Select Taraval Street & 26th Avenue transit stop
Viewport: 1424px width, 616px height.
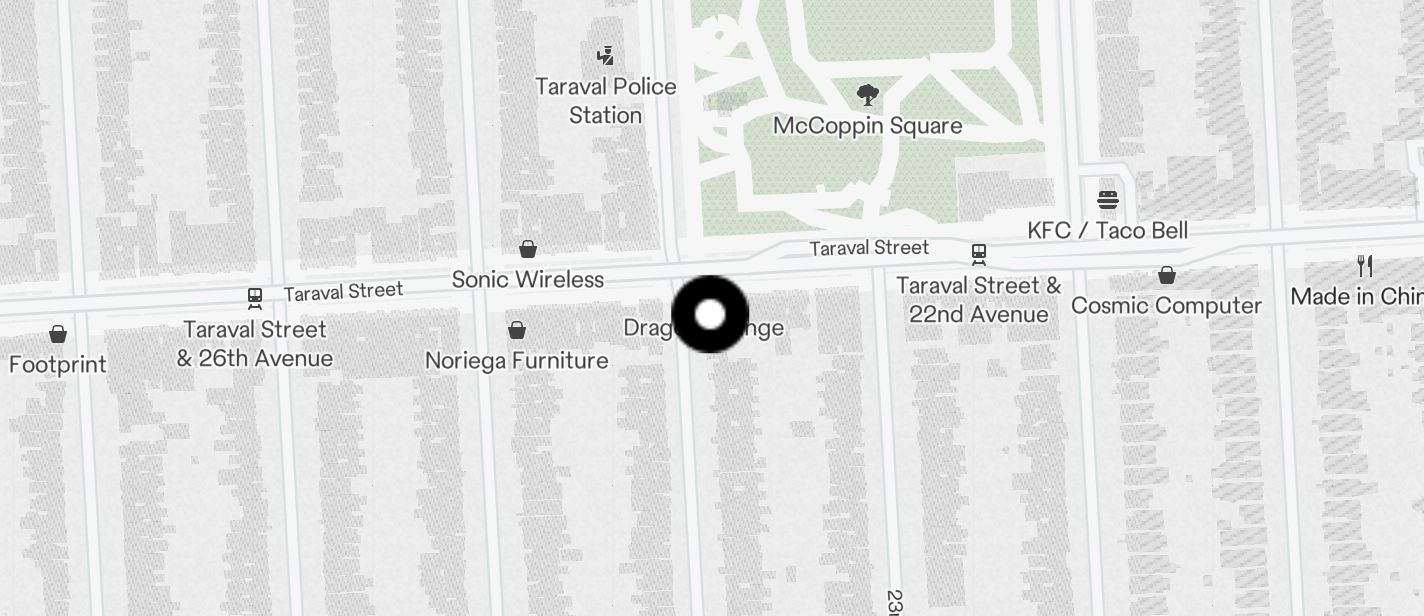click(x=255, y=298)
